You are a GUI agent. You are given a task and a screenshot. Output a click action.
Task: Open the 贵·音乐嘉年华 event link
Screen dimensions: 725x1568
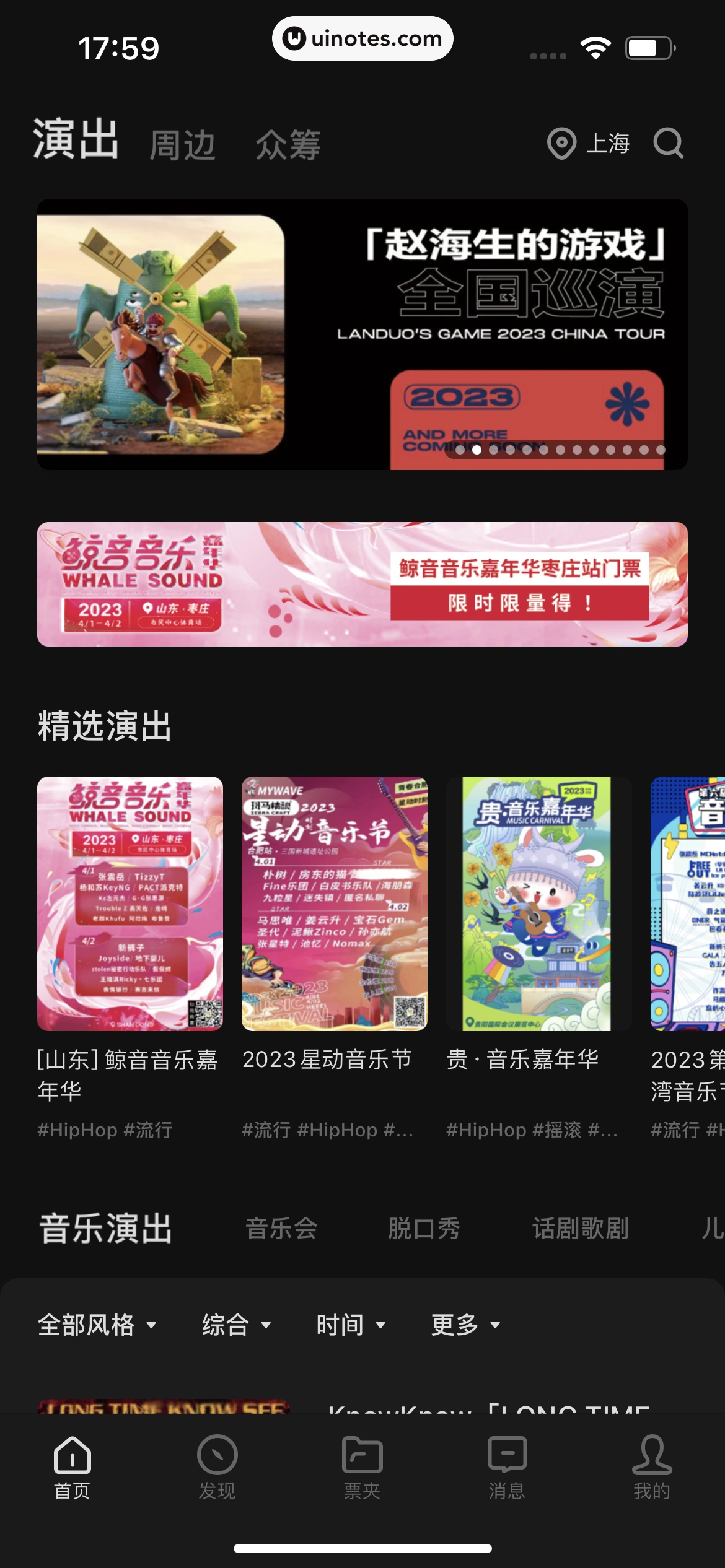(524, 1057)
